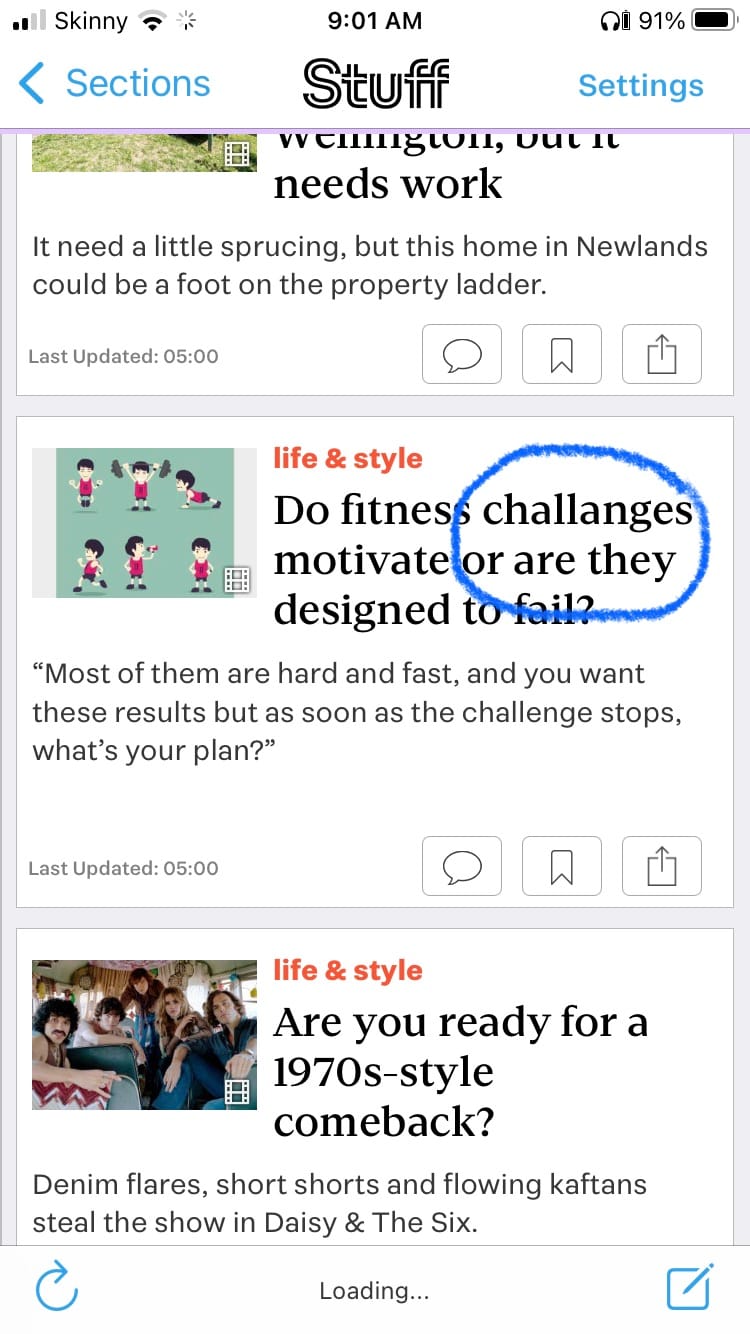Share the Newlands home article

coord(661,354)
